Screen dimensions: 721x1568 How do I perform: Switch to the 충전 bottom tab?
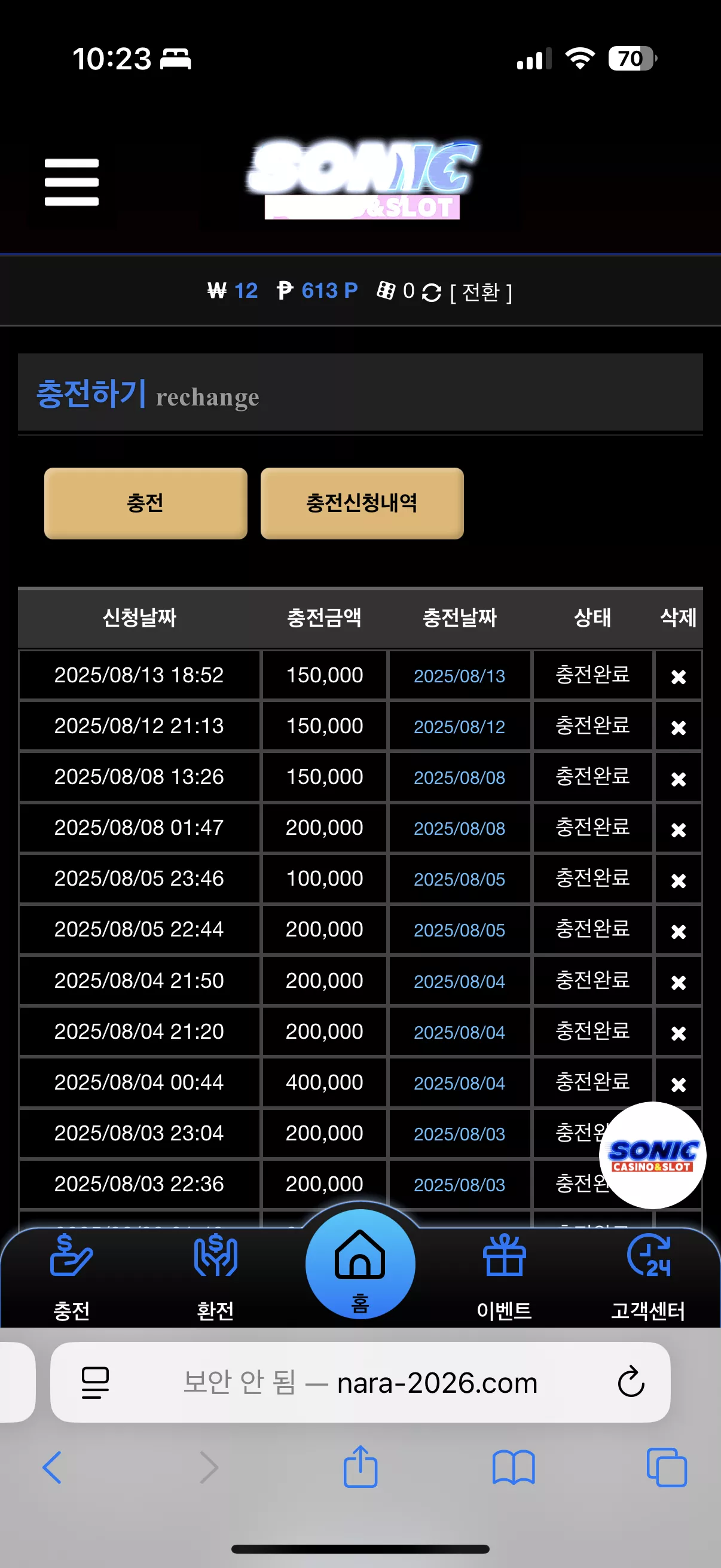72,1276
